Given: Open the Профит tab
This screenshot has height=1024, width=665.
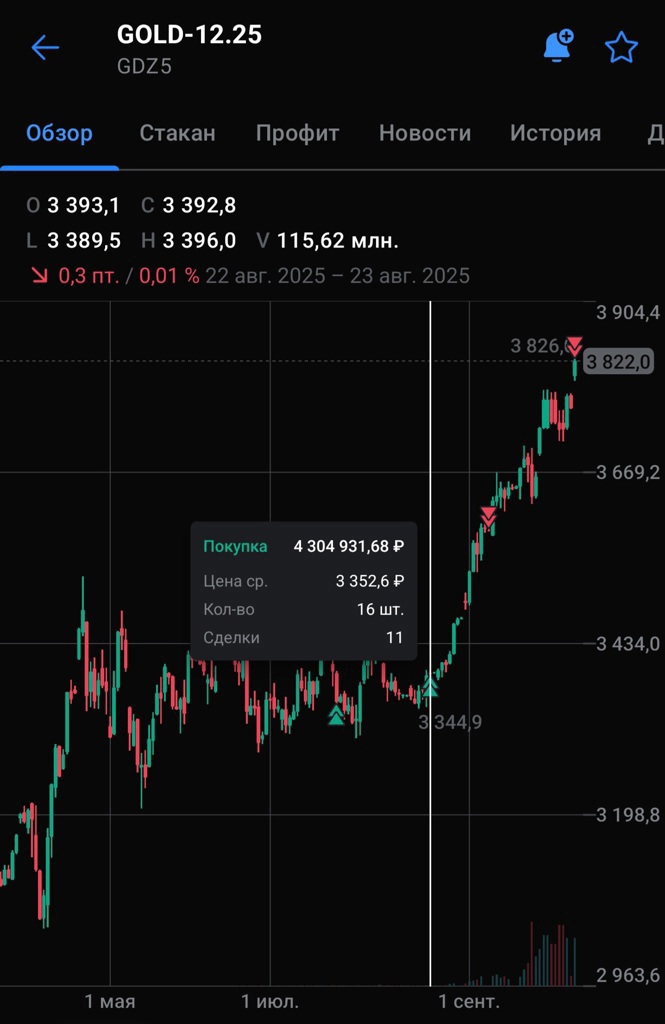Looking at the screenshot, I should [297, 133].
